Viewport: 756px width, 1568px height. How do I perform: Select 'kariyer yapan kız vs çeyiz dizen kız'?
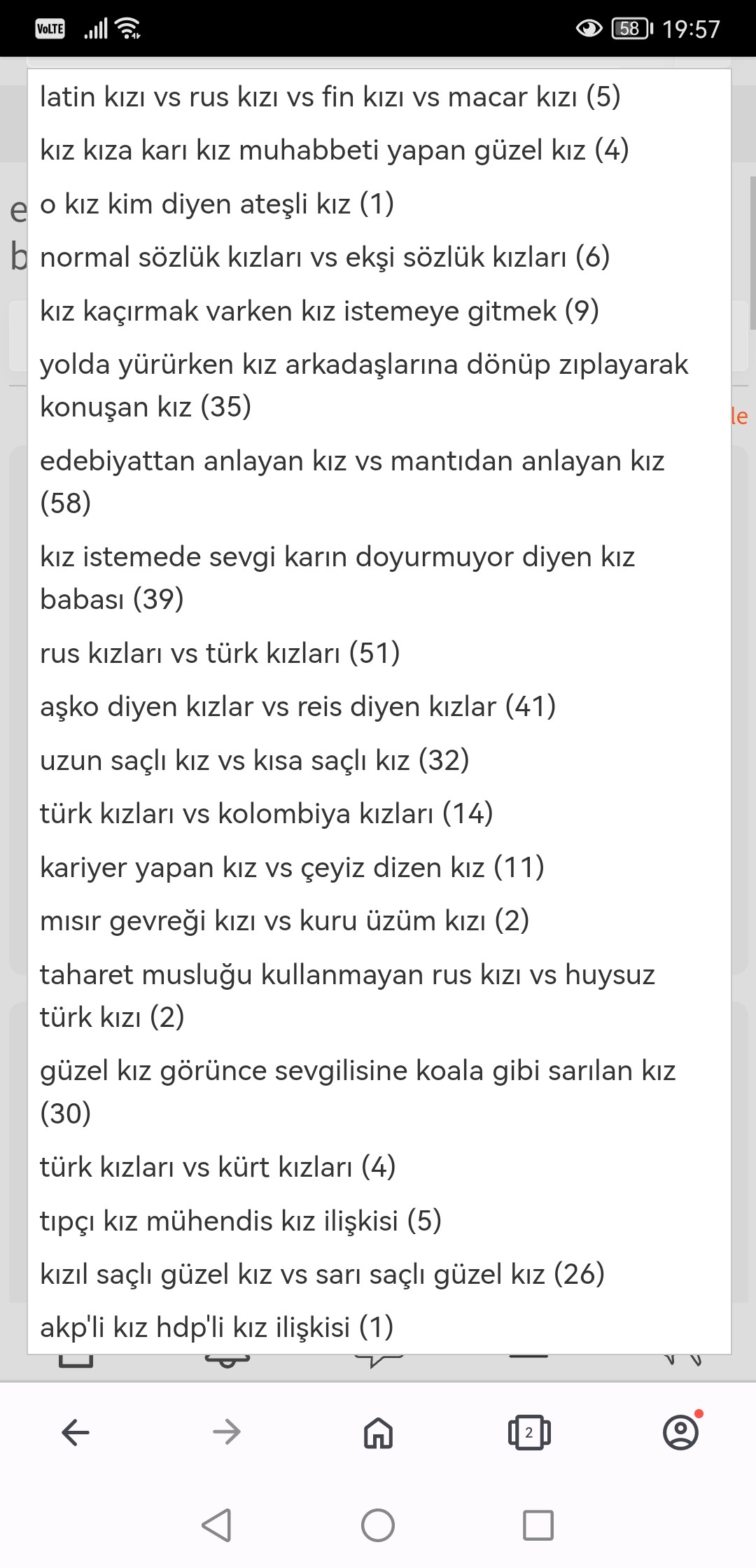pyautogui.click(x=379, y=867)
